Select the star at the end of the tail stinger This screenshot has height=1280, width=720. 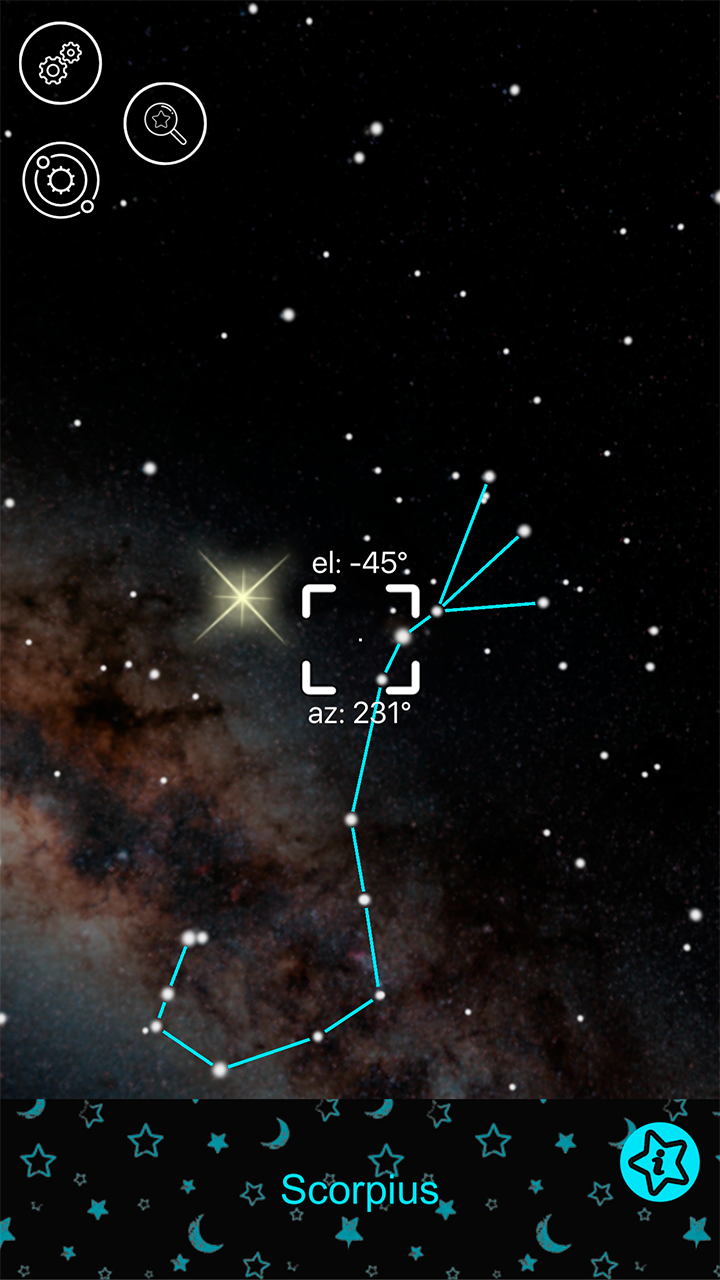(190, 938)
